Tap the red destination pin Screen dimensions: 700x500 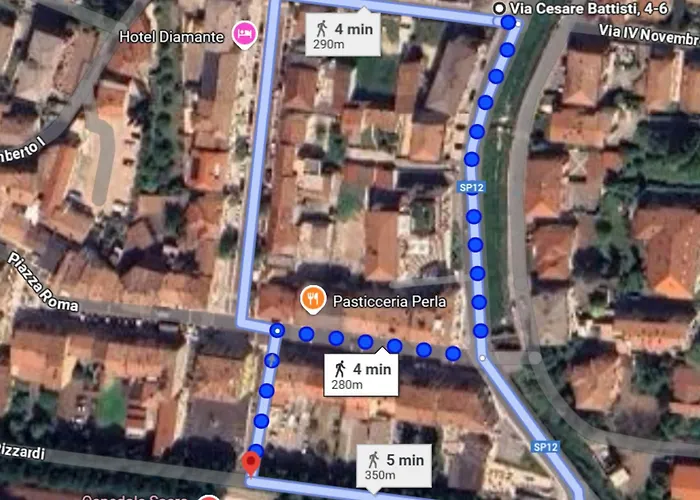point(251,463)
